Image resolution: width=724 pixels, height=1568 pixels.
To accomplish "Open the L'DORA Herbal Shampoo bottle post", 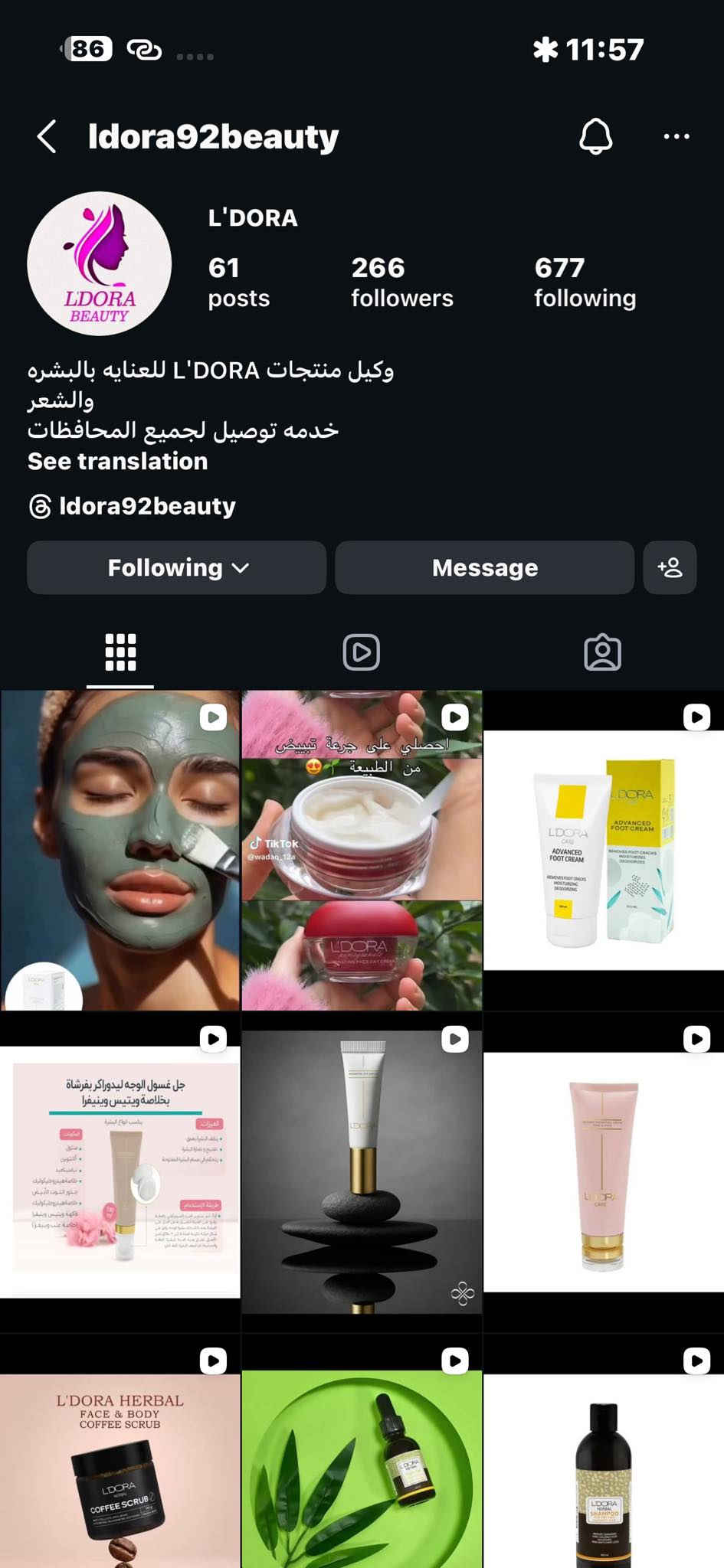I will (603, 1470).
